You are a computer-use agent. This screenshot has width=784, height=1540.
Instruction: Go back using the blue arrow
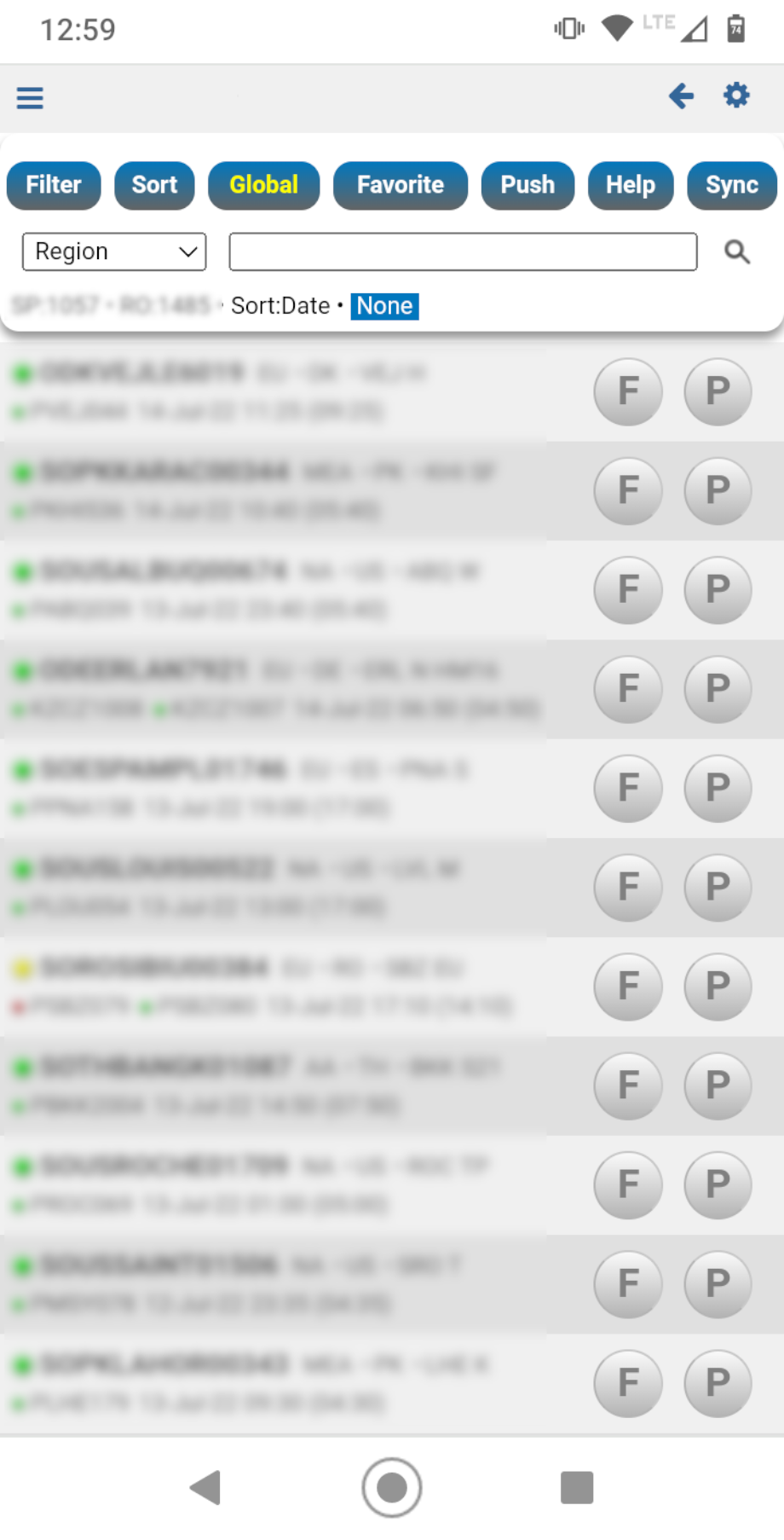681,96
